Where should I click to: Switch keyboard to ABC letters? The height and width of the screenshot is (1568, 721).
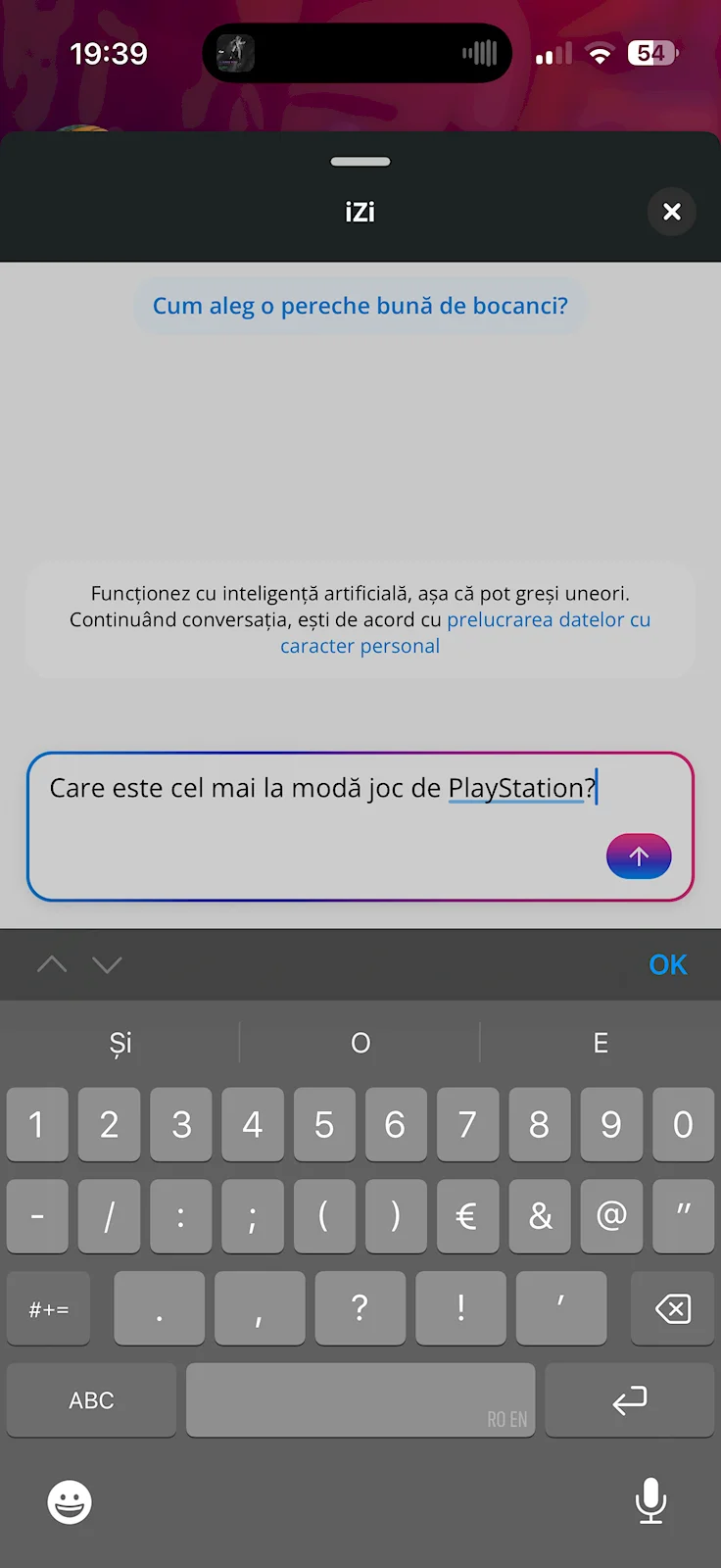click(91, 1400)
